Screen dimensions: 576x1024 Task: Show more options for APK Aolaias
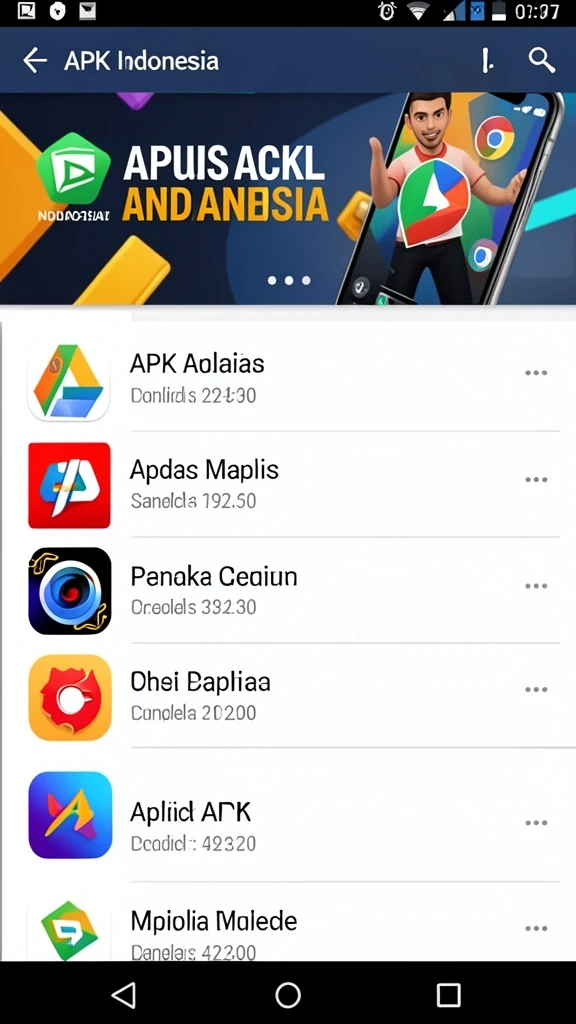click(x=536, y=373)
